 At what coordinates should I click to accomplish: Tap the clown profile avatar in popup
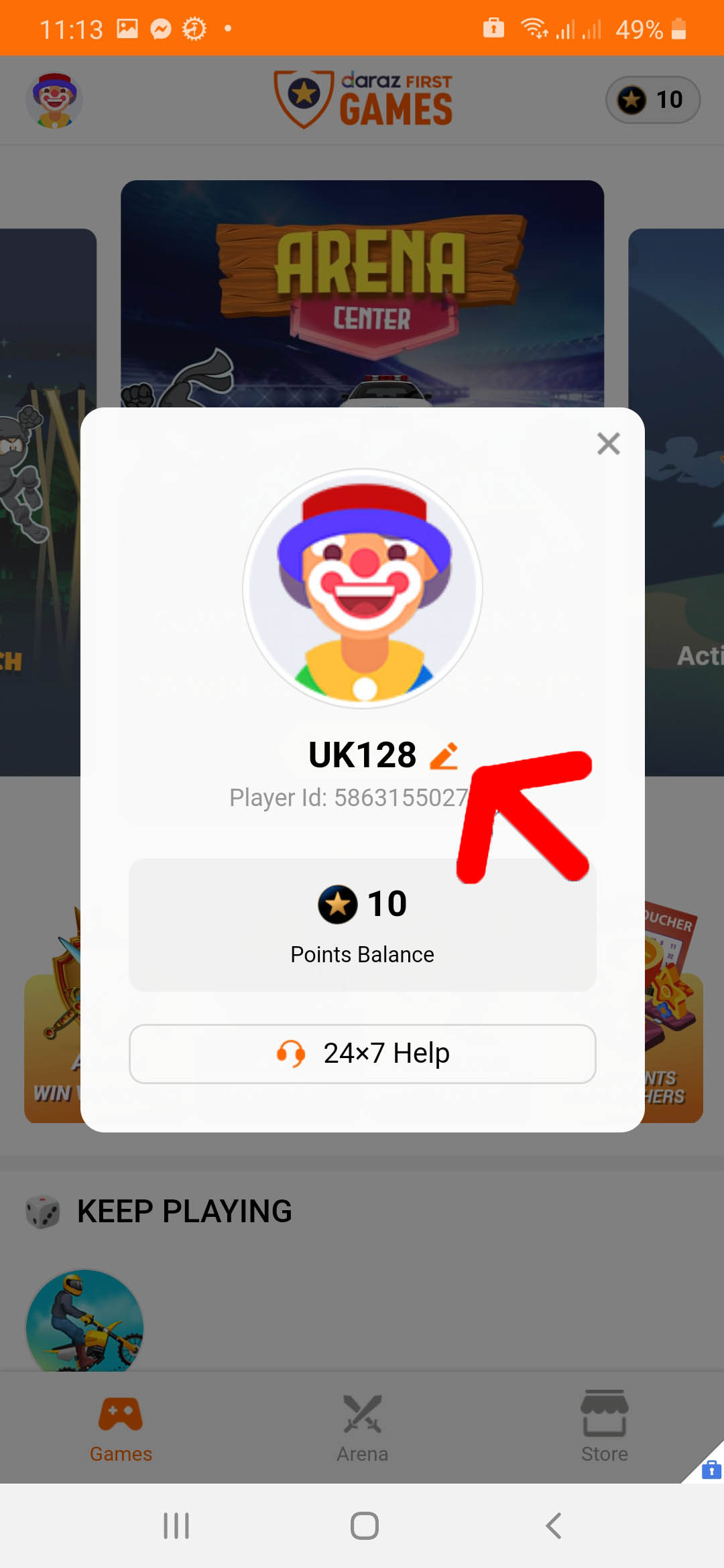click(363, 588)
